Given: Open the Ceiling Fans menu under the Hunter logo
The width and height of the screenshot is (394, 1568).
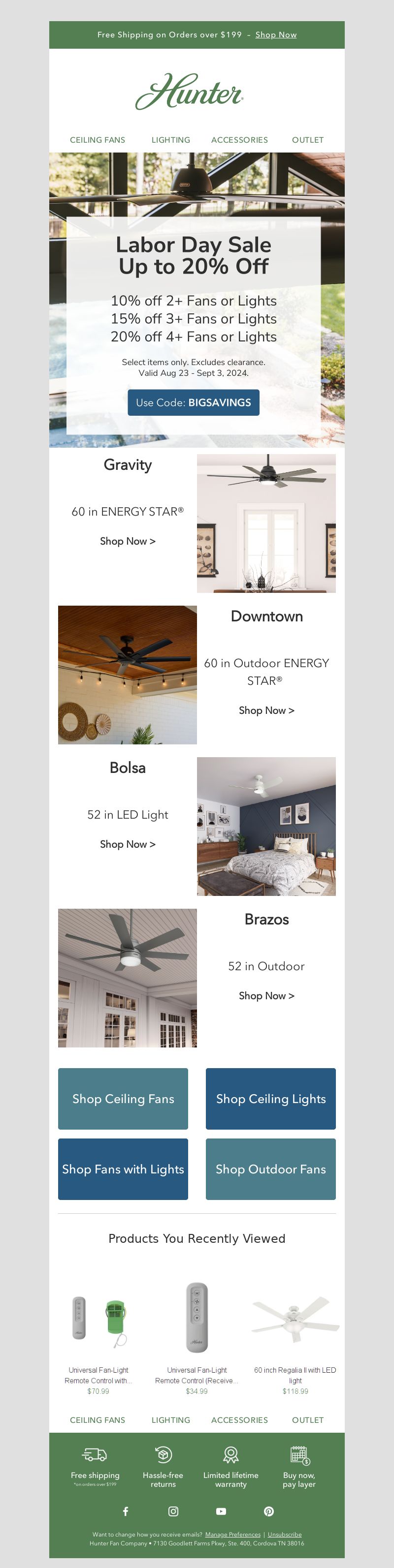Looking at the screenshot, I should (98, 140).
